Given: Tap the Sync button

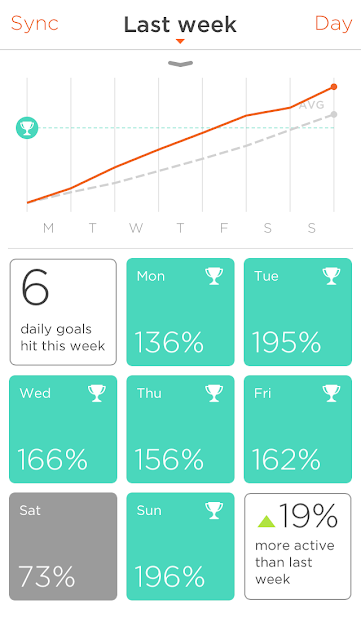Looking at the screenshot, I should (x=35, y=24).
